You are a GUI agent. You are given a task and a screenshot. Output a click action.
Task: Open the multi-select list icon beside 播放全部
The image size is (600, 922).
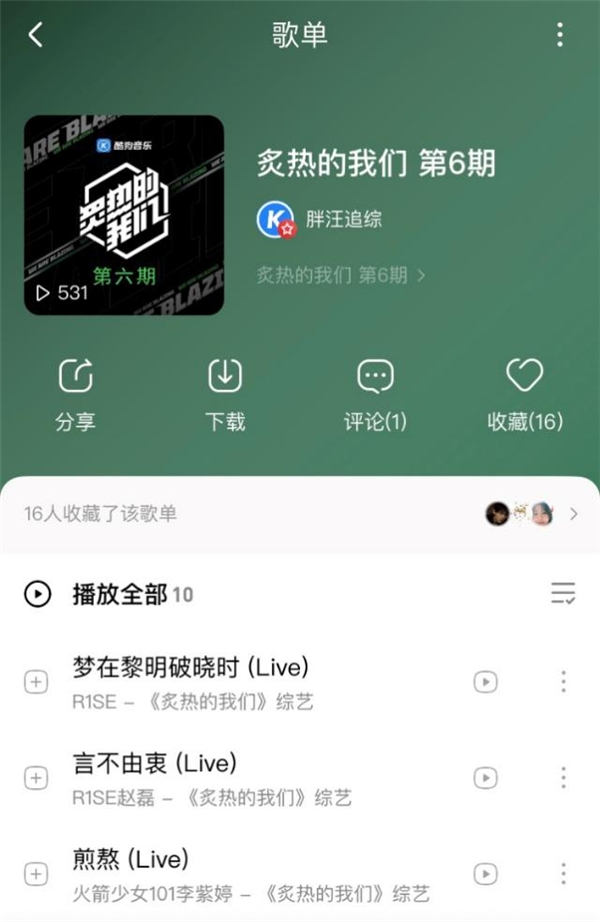[x=563, y=594]
